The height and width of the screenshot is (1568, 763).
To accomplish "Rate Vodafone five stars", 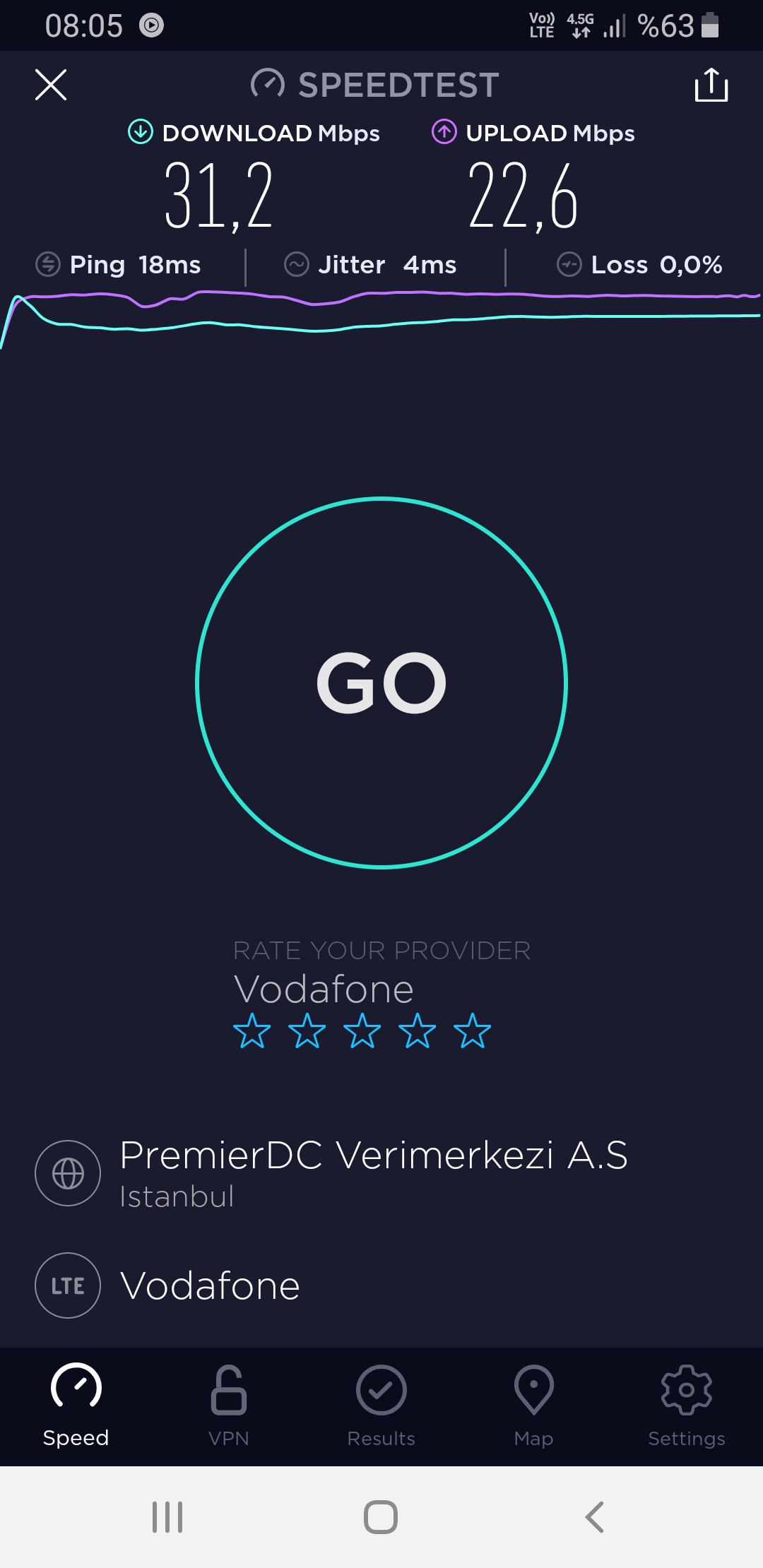I will [x=473, y=1031].
